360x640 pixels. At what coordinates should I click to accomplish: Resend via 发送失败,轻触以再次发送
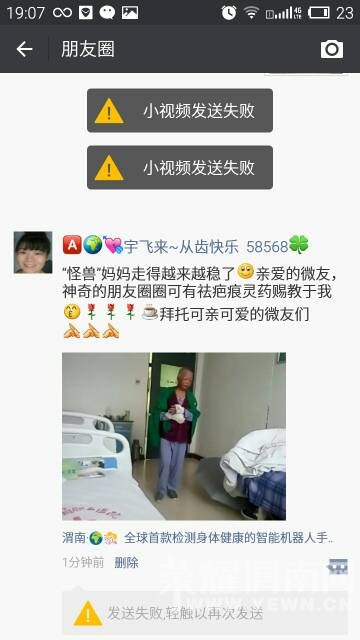(x=205, y=613)
